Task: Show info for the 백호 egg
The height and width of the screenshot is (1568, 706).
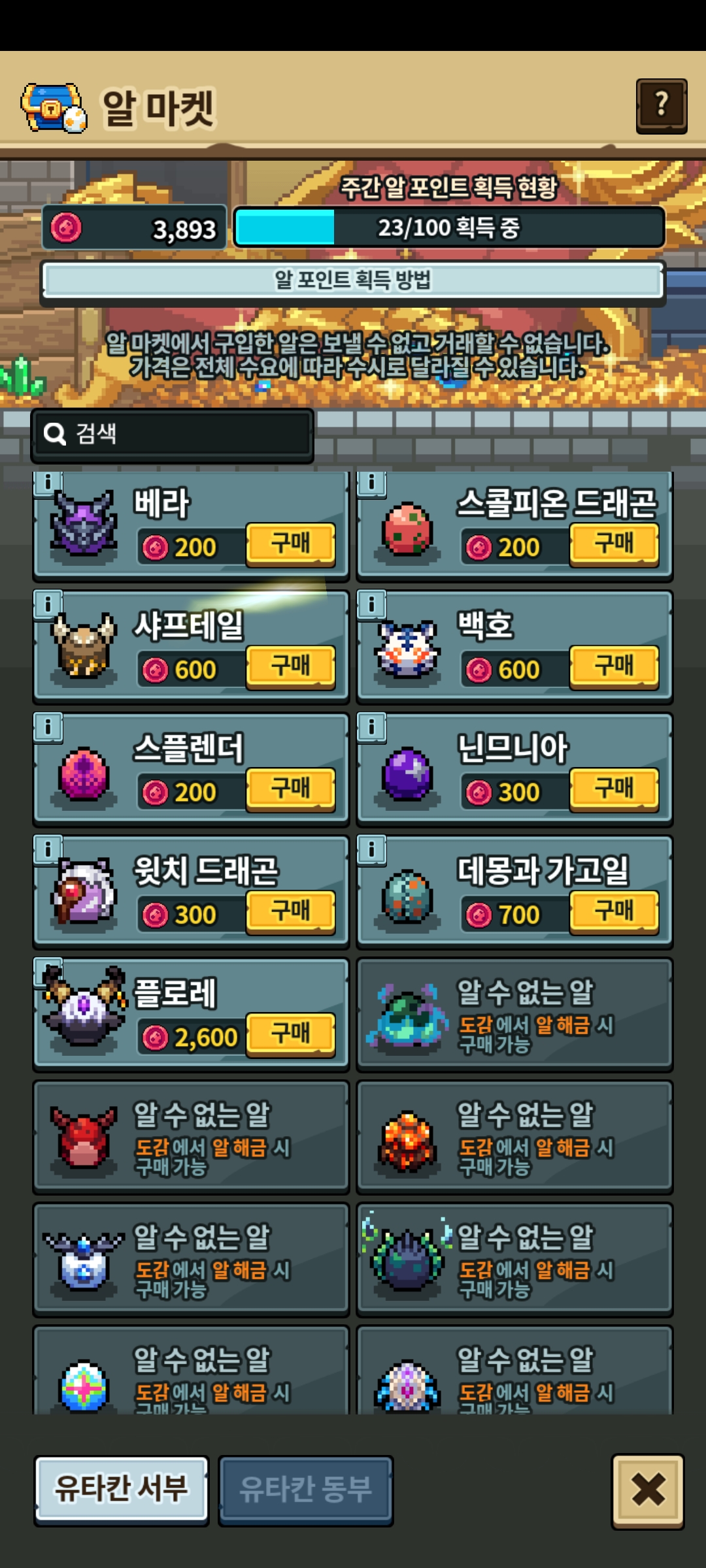Action: coord(371,604)
